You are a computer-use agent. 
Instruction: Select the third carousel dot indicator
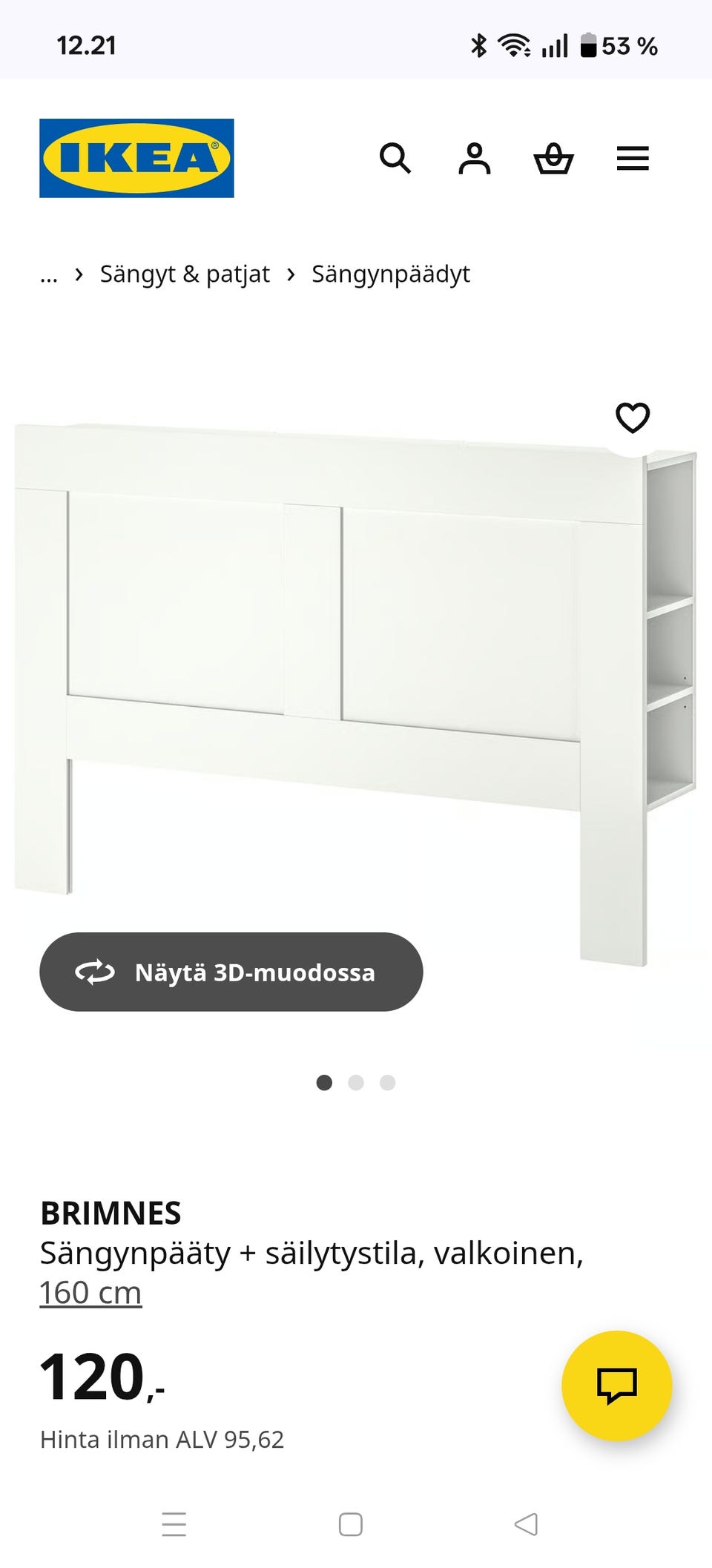(389, 1083)
